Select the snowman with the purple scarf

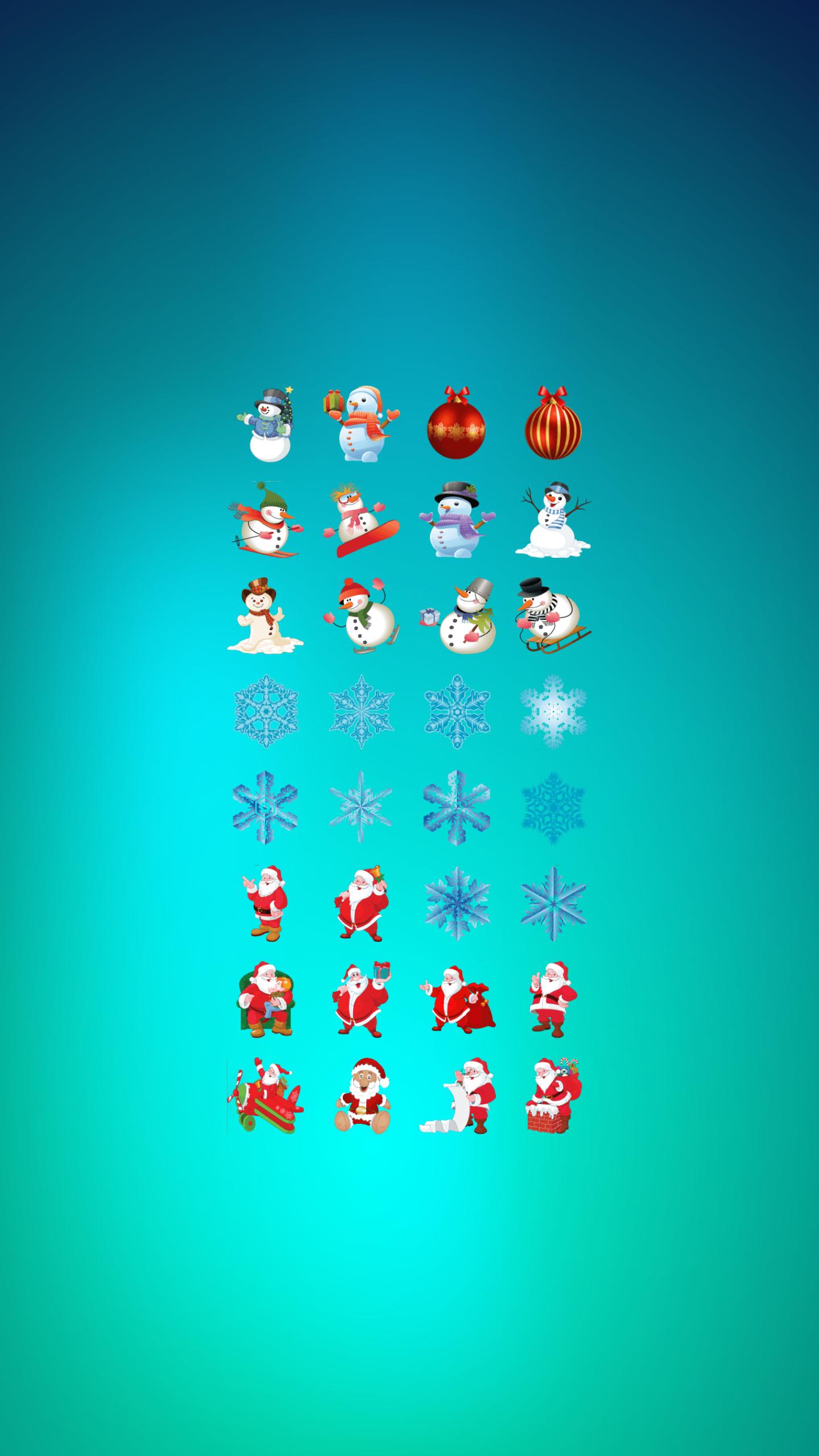pyautogui.click(x=456, y=520)
